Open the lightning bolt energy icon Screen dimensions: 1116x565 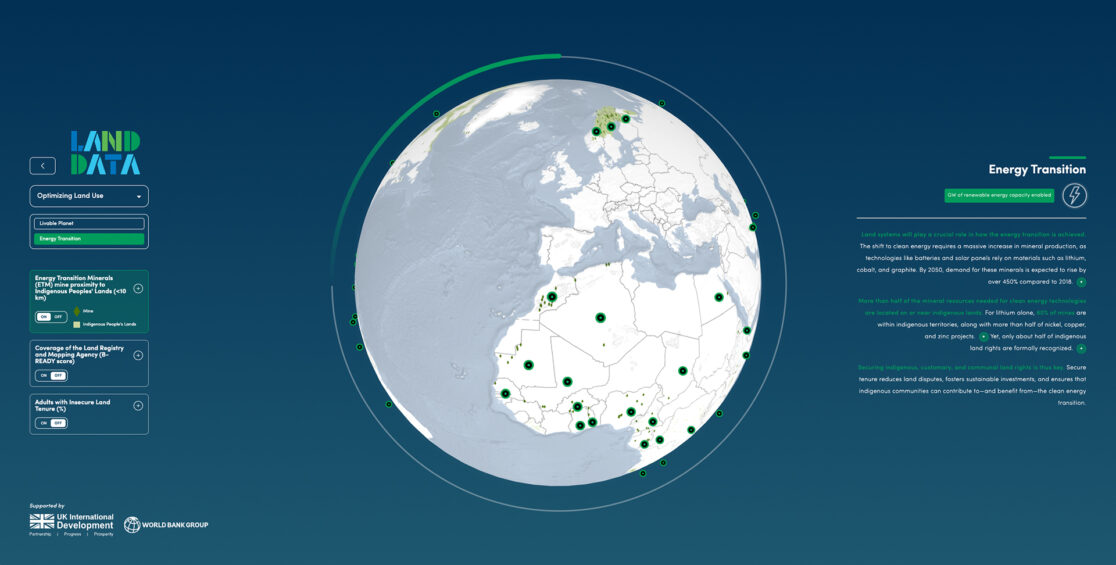(x=1074, y=195)
